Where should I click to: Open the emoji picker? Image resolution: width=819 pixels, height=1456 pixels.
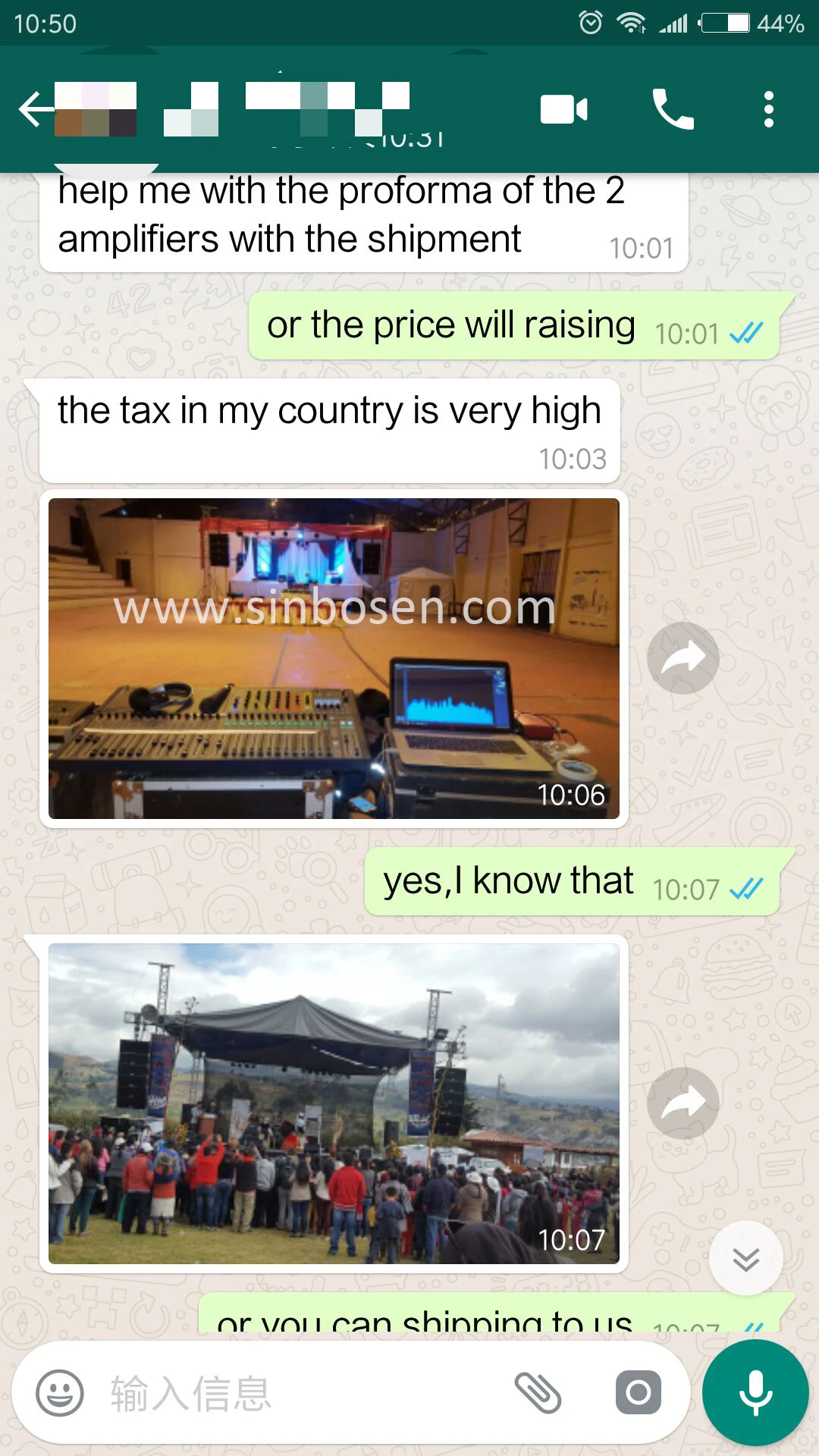pos(60,1393)
